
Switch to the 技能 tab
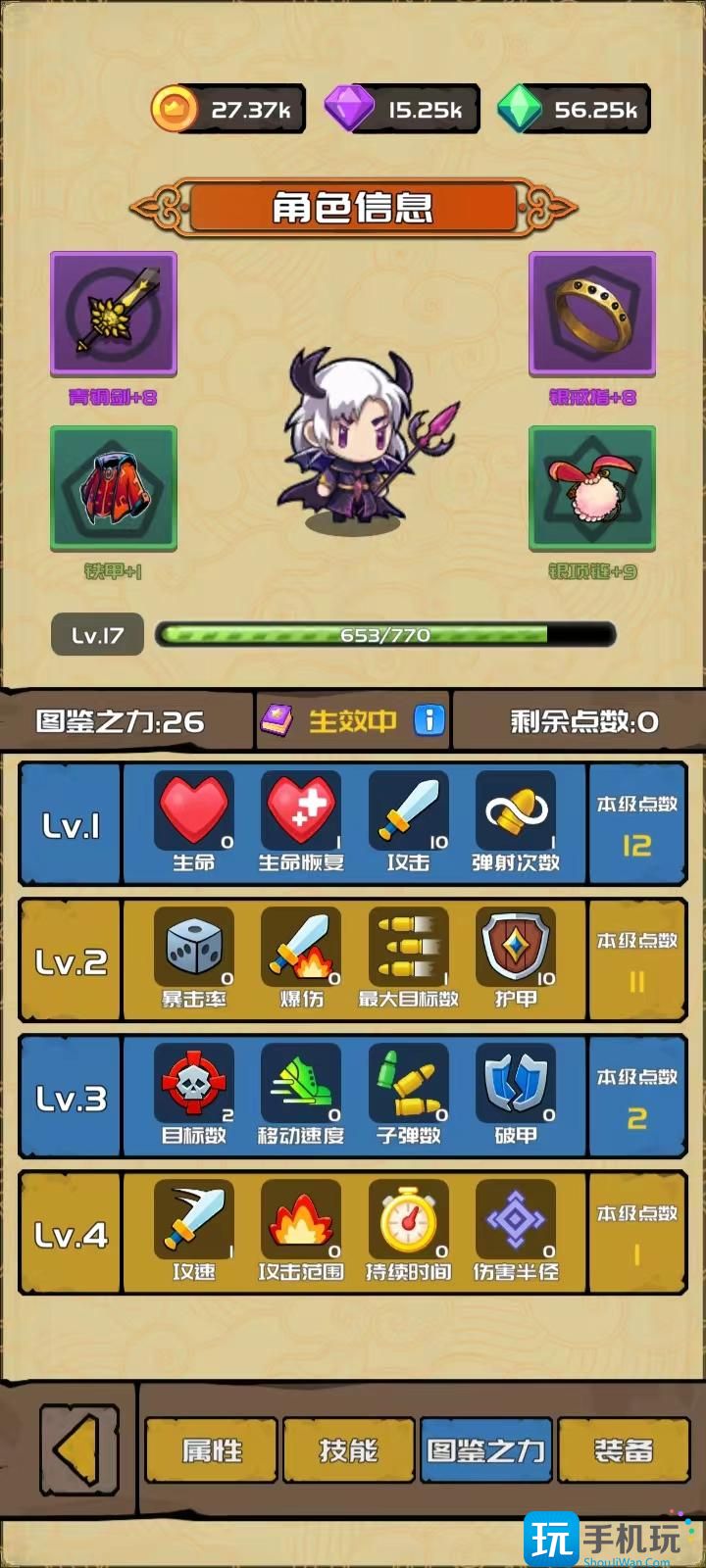[x=349, y=1450]
